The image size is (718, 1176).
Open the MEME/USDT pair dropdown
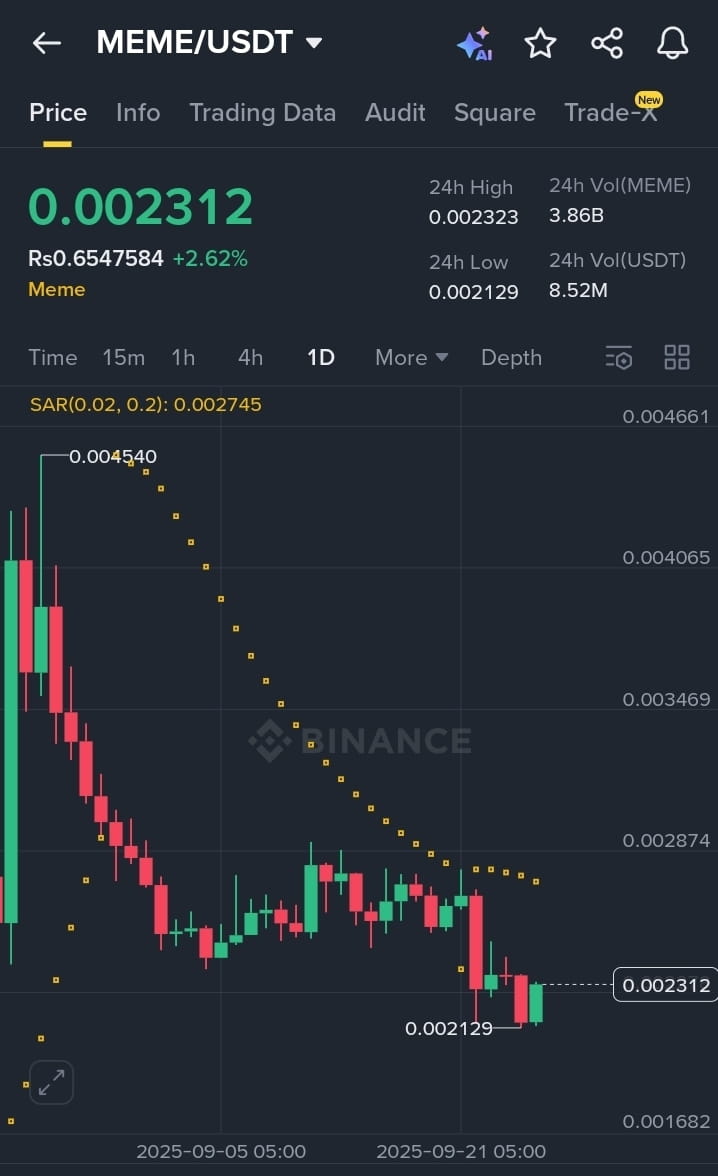(313, 43)
